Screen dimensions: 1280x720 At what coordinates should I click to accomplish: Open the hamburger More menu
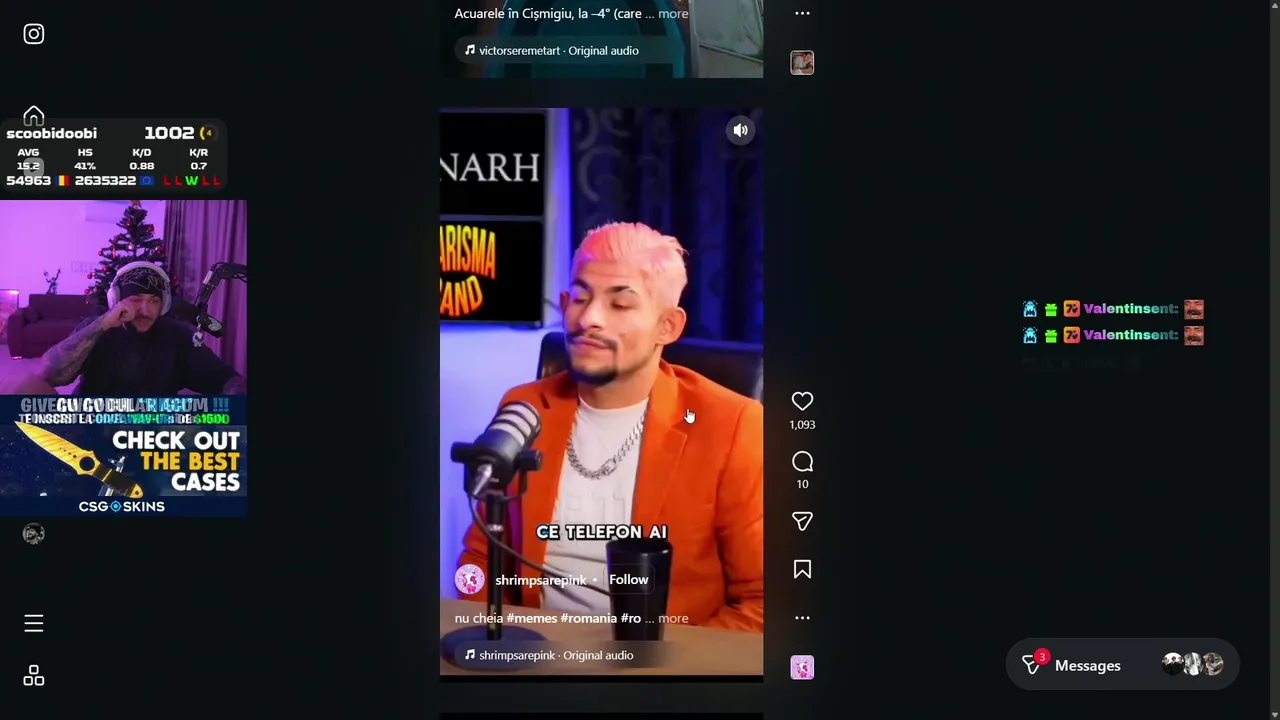[x=34, y=624]
